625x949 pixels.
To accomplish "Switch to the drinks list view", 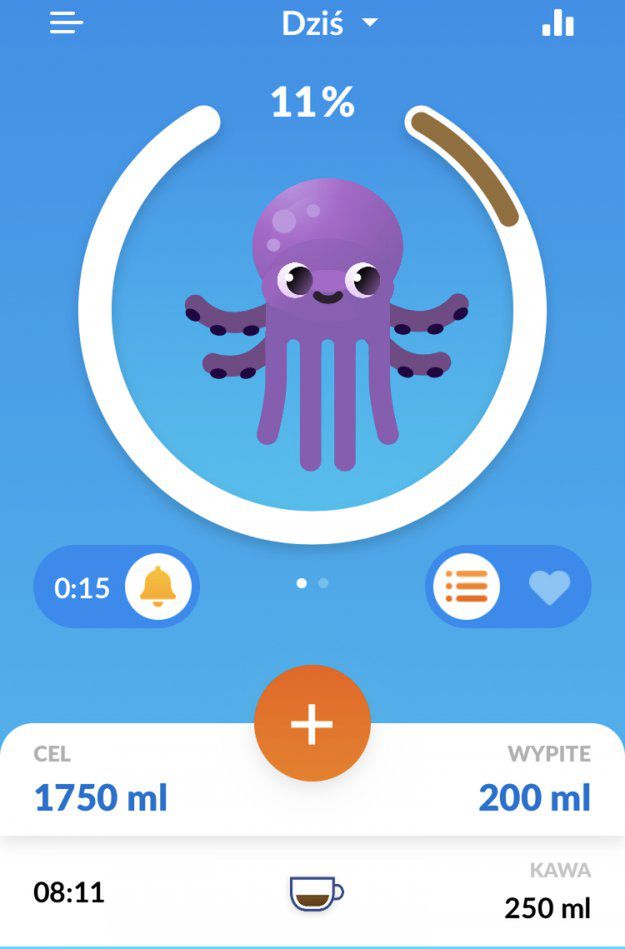I will click(466, 587).
